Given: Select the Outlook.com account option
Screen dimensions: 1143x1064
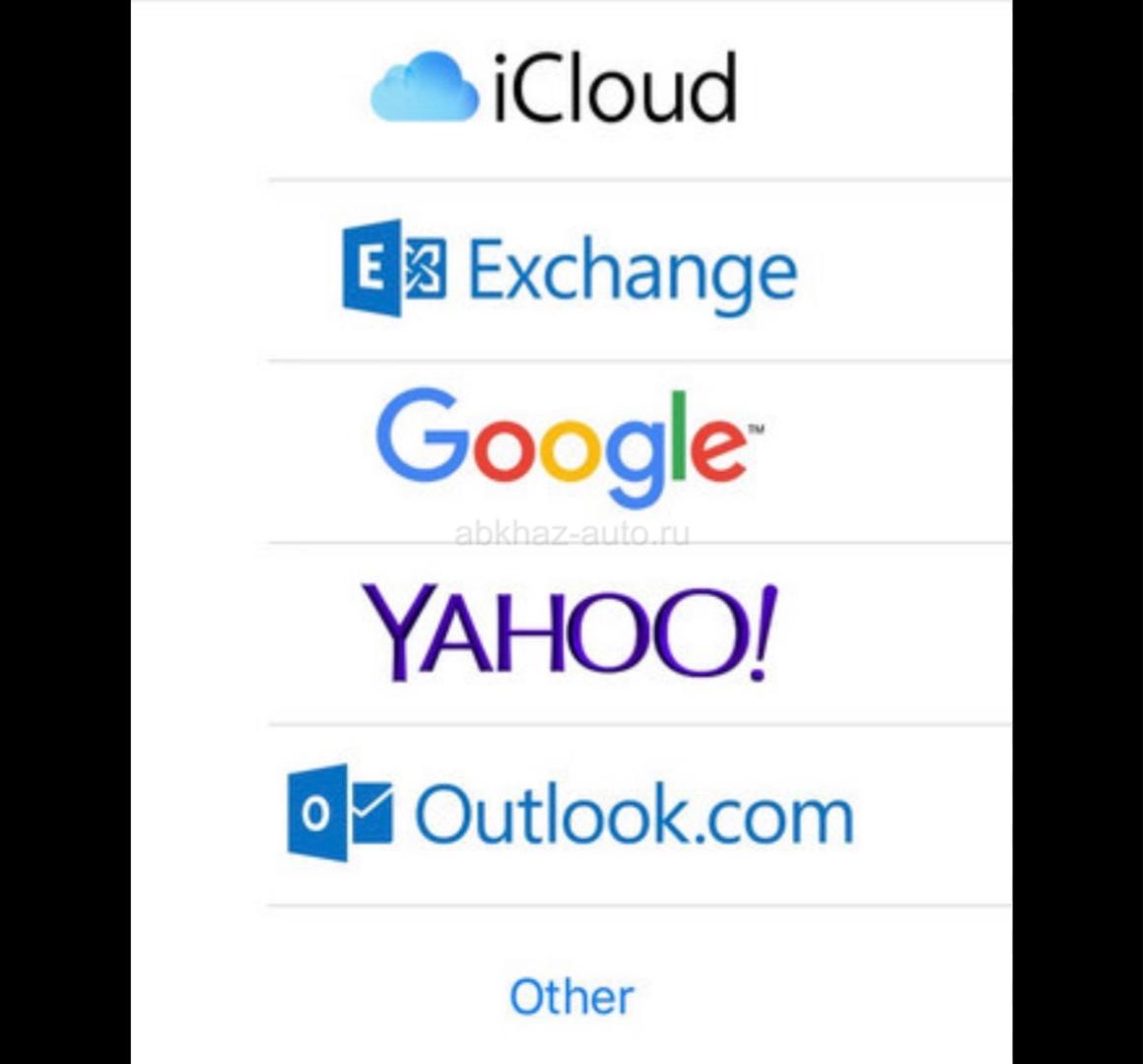Looking at the screenshot, I should 570,814.
